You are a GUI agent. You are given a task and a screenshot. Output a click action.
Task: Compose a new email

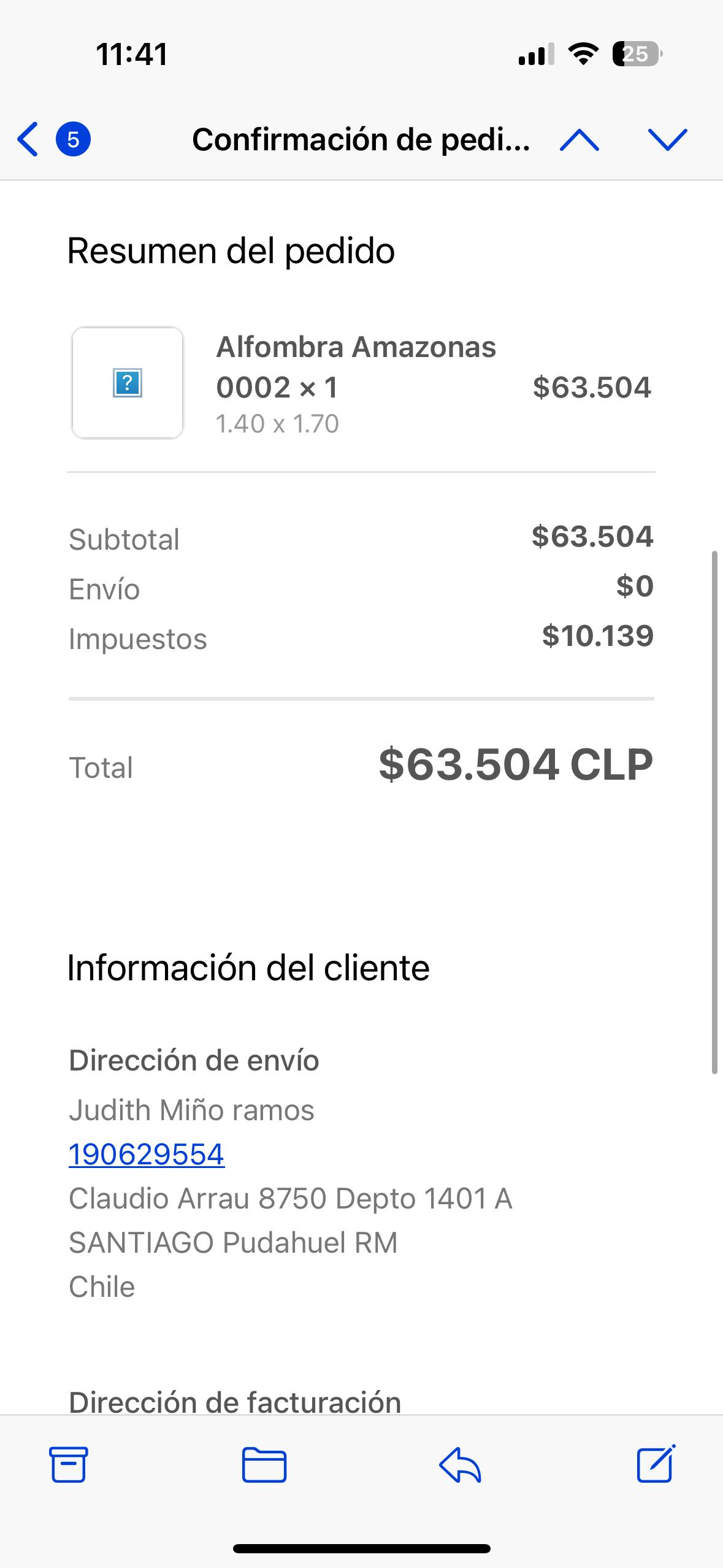pyautogui.click(x=656, y=1464)
